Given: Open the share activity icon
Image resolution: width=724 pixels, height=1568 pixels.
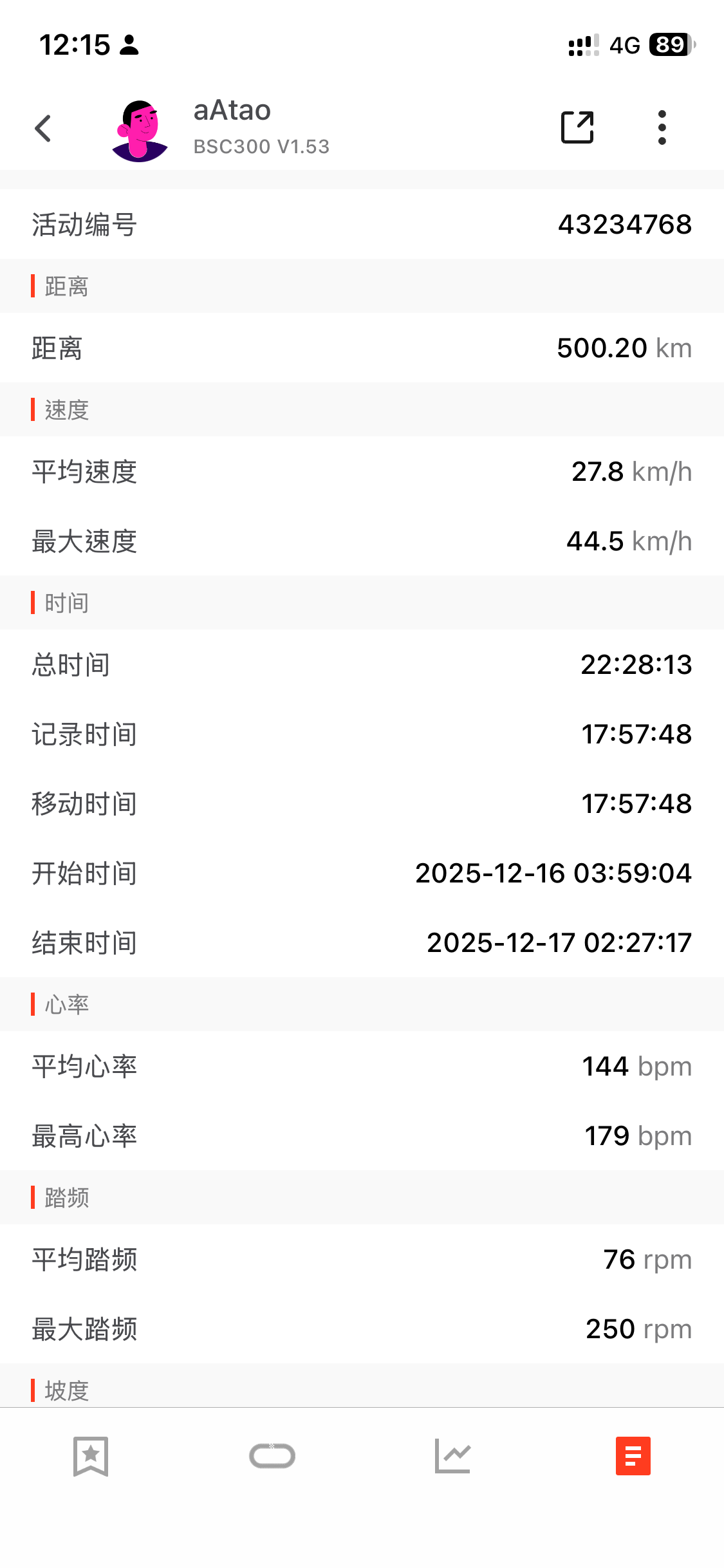Looking at the screenshot, I should click(577, 127).
